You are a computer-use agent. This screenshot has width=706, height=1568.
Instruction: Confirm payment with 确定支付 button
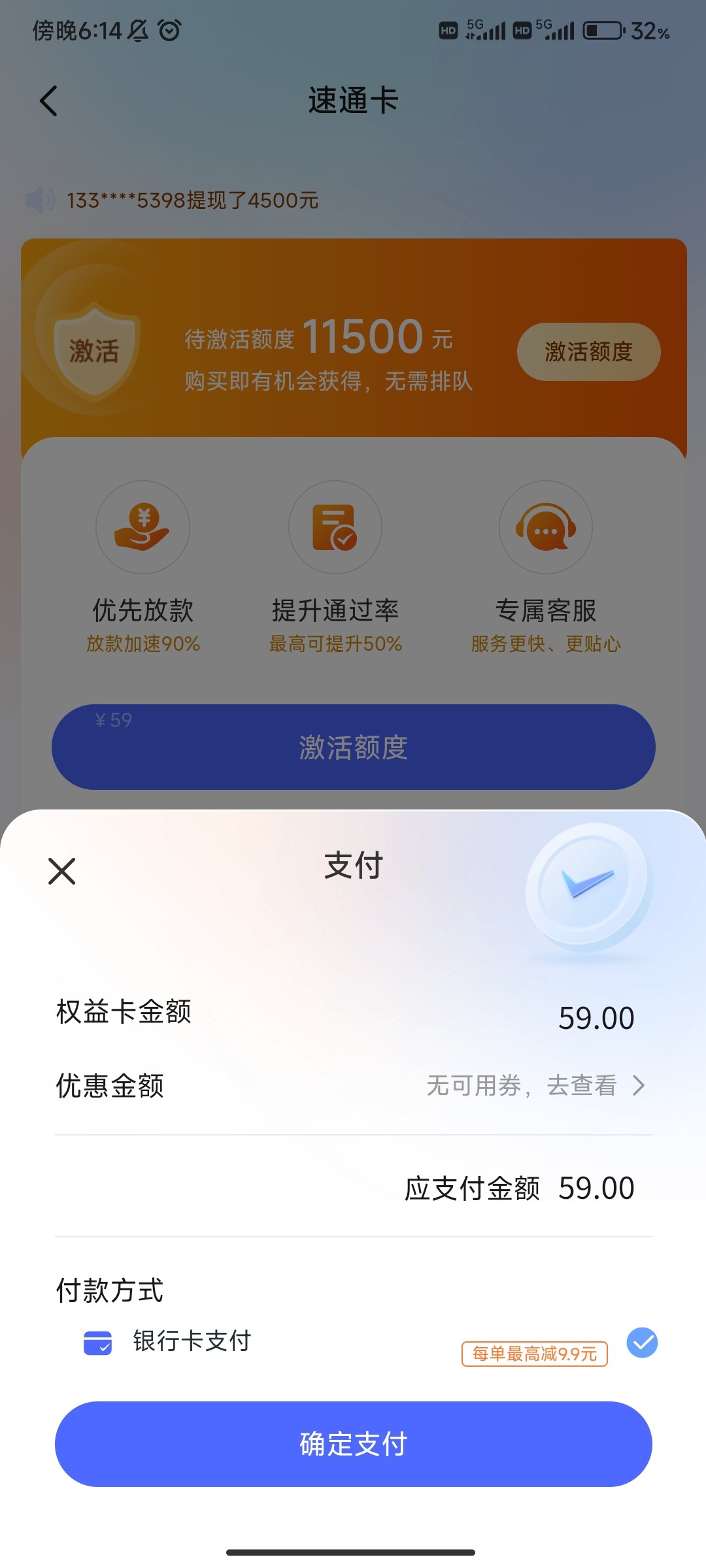point(353,1443)
